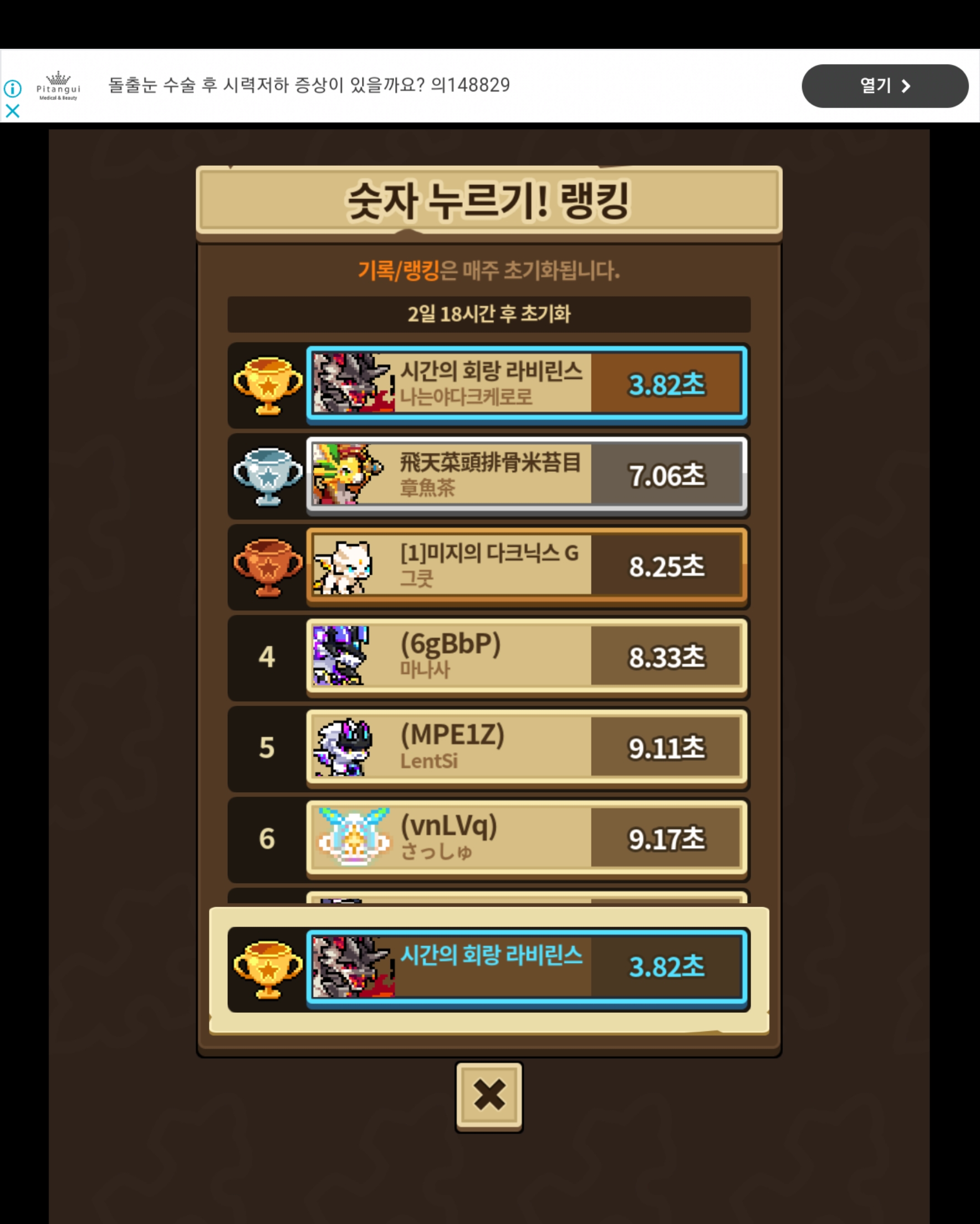Close the ranking dialog with X button
Image resolution: width=980 pixels, height=1224 pixels.
(x=488, y=1095)
